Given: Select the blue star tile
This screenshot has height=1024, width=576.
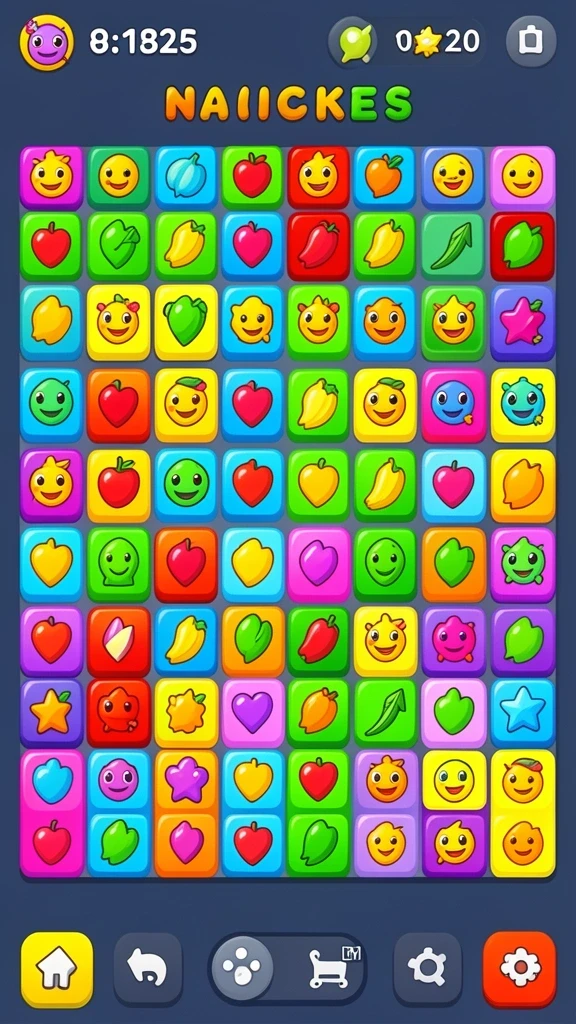Looking at the screenshot, I should (522, 713).
